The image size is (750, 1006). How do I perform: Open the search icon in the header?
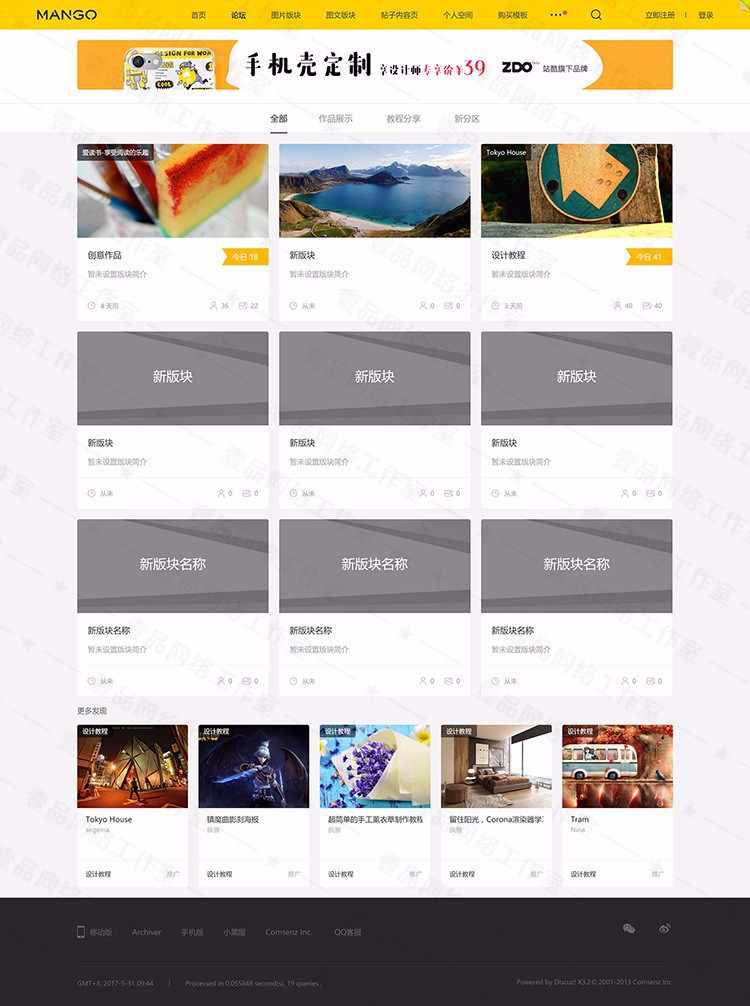(x=596, y=15)
